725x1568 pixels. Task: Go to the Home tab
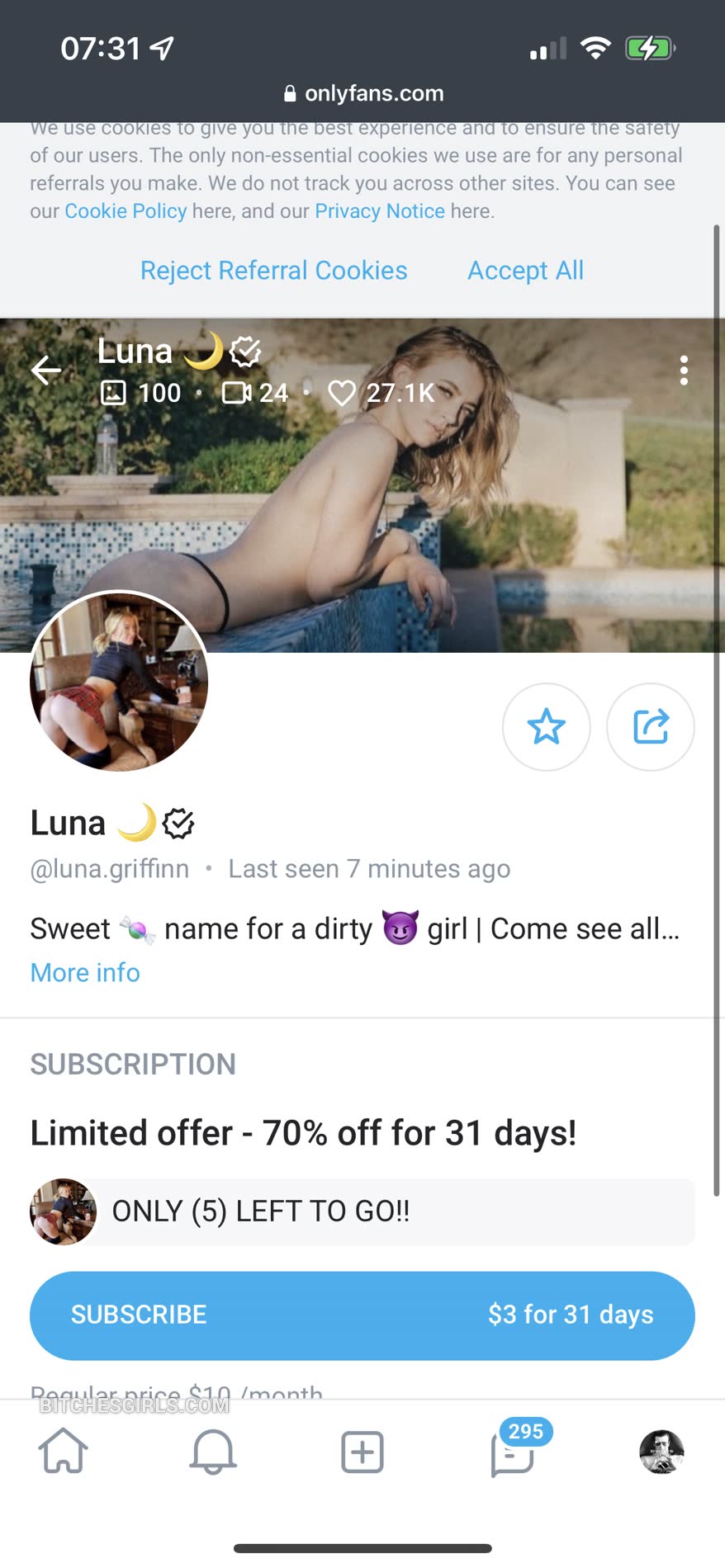coord(64,1452)
